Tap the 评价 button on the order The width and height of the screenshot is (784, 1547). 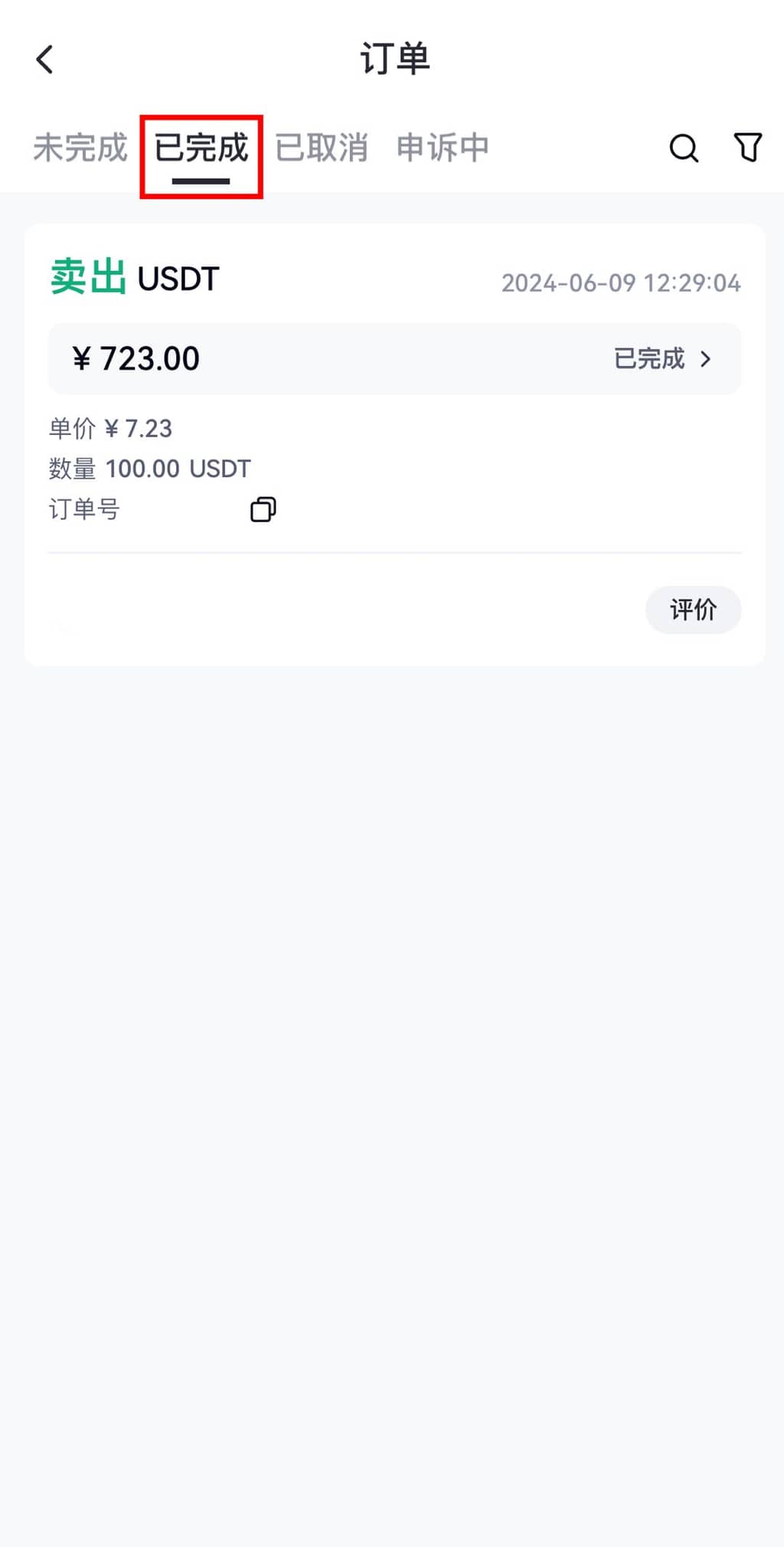pyautogui.click(x=693, y=610)
